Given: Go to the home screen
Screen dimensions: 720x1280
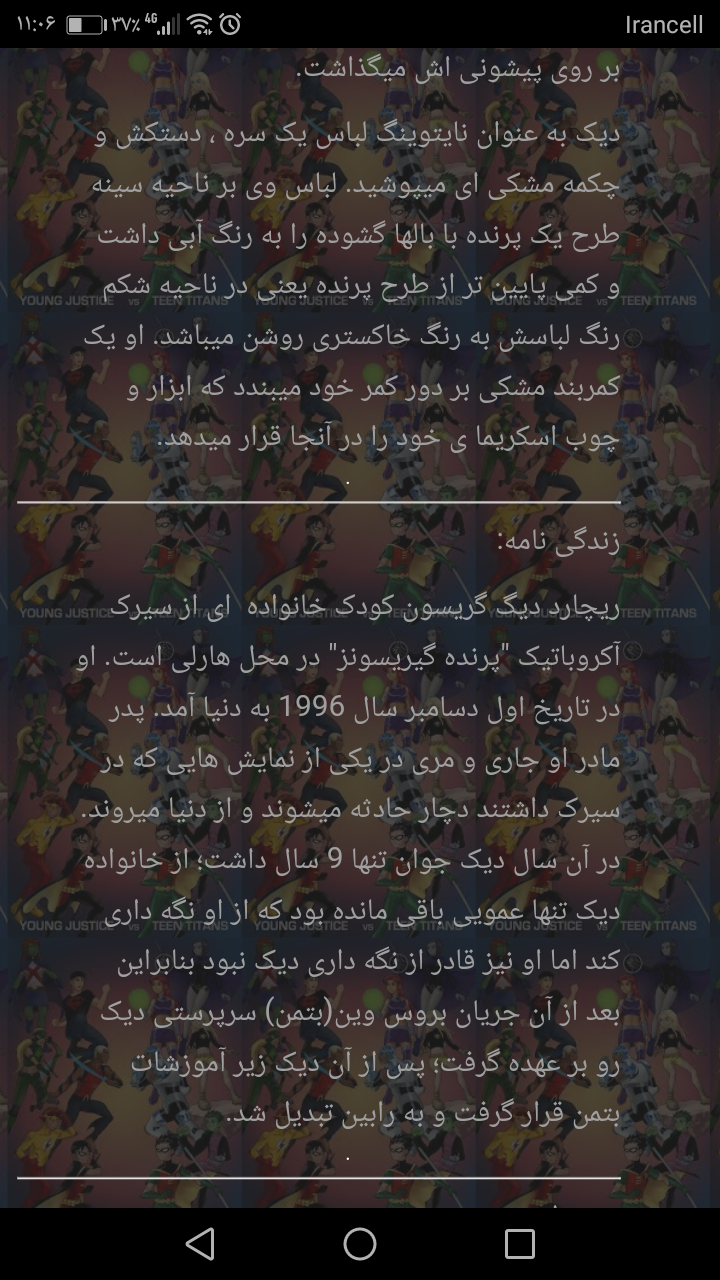Looking at the screenshot, I should [x=360, y=1243].
